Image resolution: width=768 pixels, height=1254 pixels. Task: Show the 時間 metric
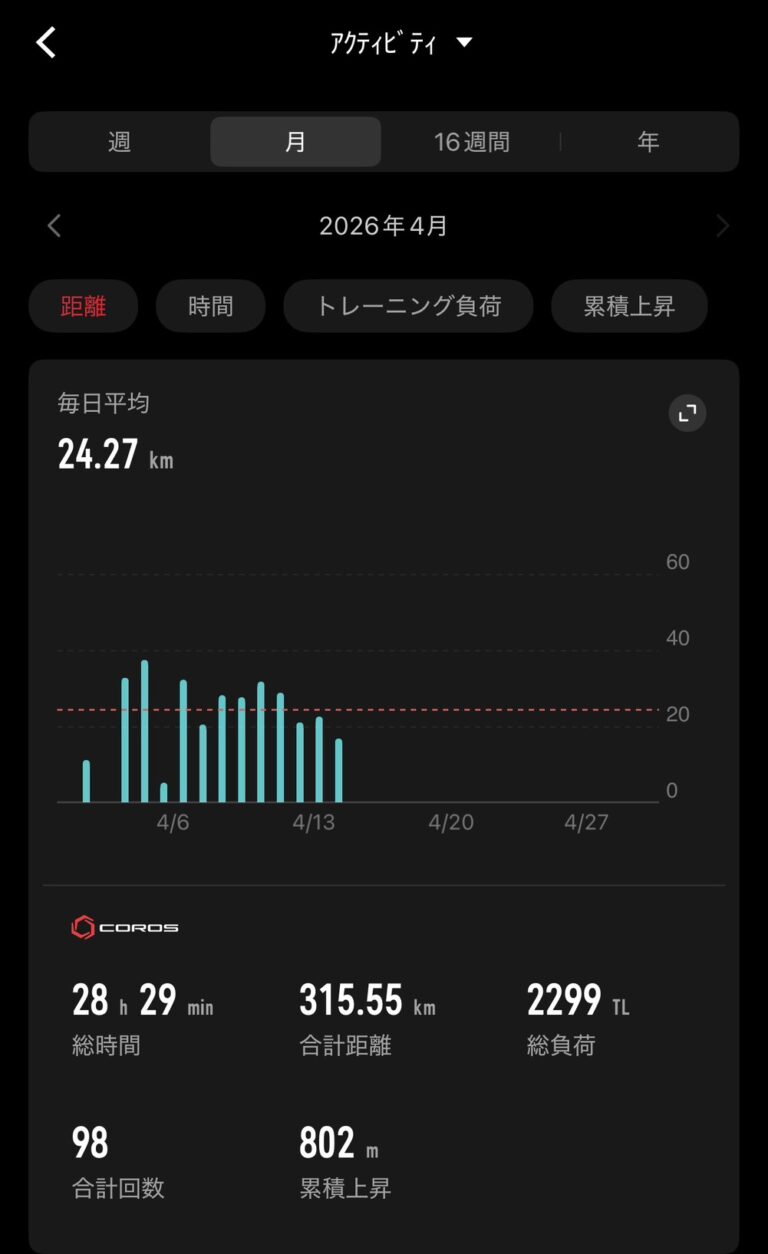pos(210,306)
